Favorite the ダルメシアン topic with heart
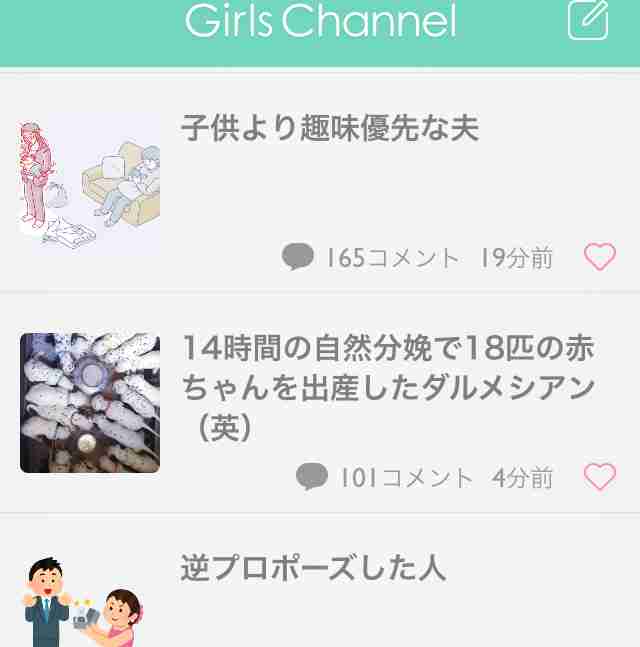Image resolution: width=640 pixels, height=647 pixels. pyautogui.click(x=599, y=477)
